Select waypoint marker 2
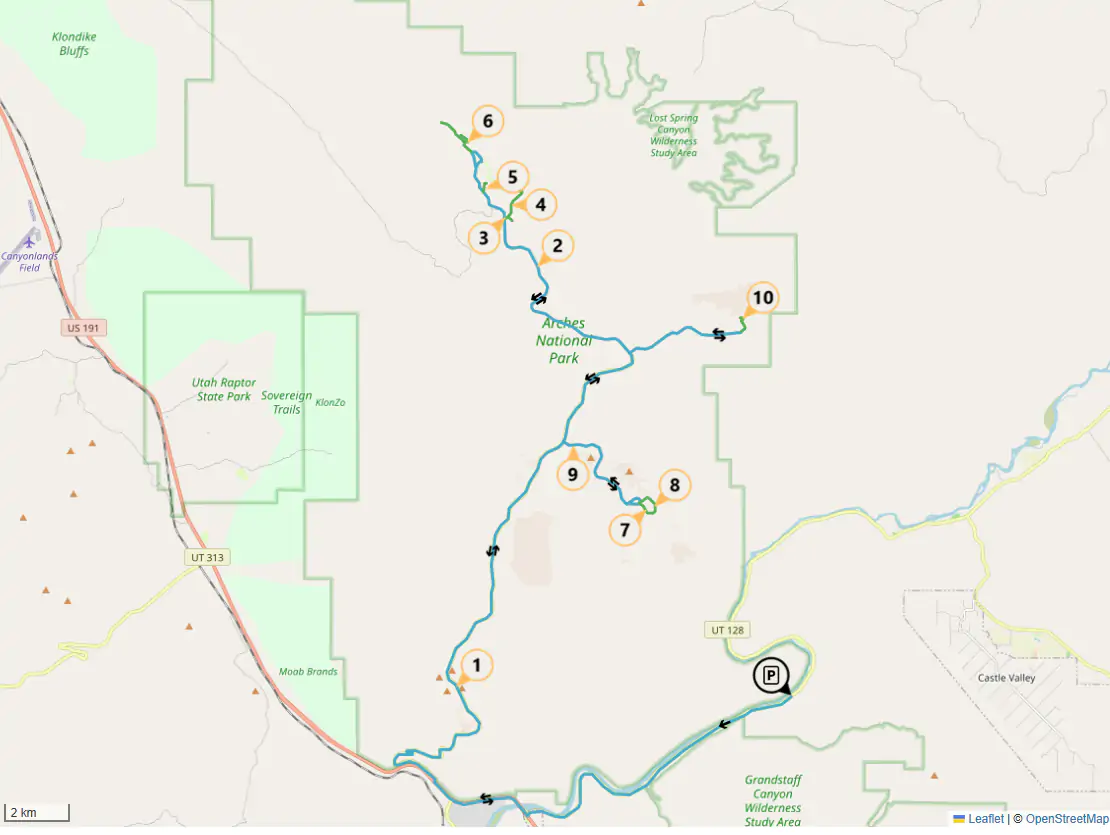This screenshot has height=835, width=1110. click(x=557, y=245)
